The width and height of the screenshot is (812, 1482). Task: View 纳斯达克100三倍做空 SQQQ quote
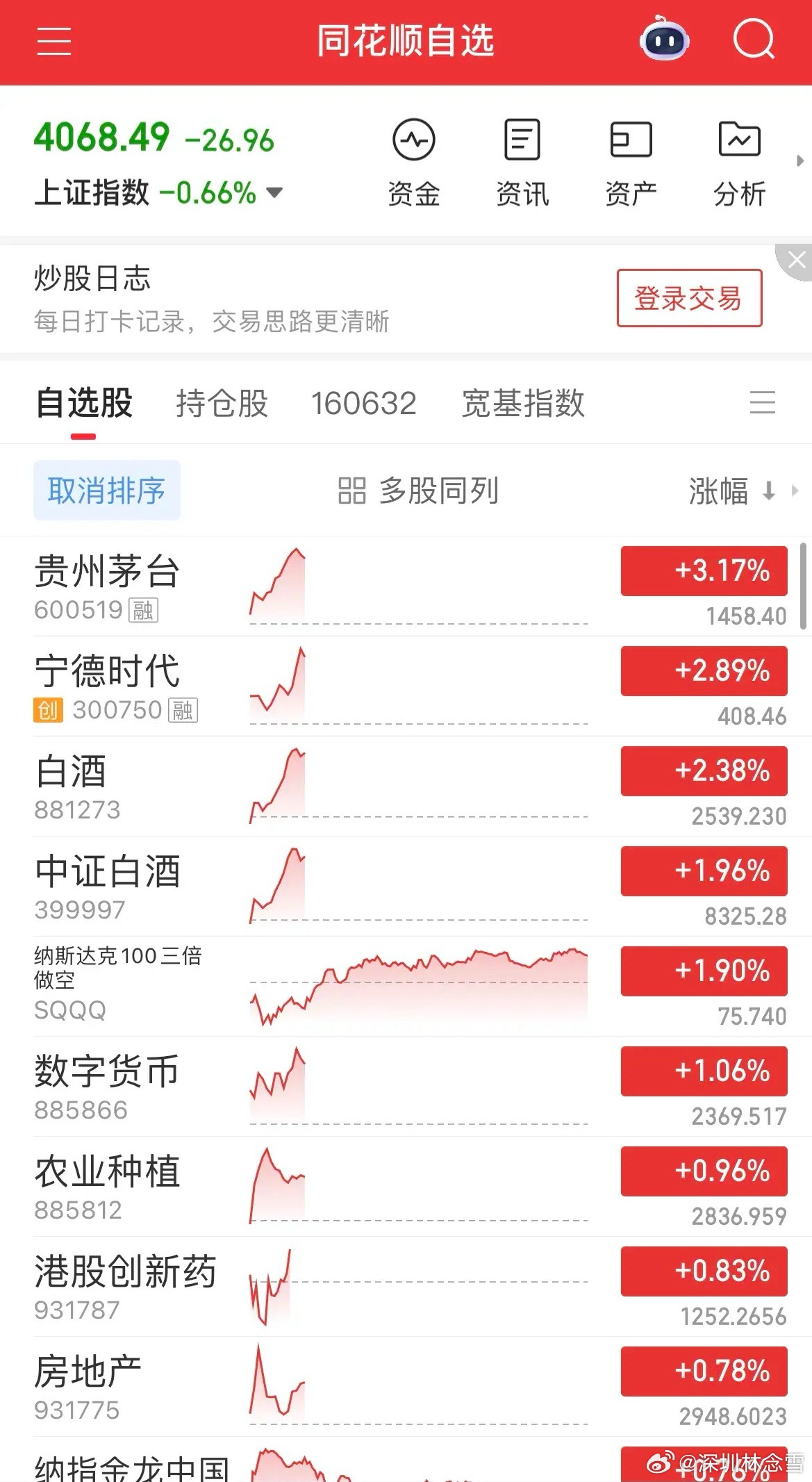tap(118, 985)
